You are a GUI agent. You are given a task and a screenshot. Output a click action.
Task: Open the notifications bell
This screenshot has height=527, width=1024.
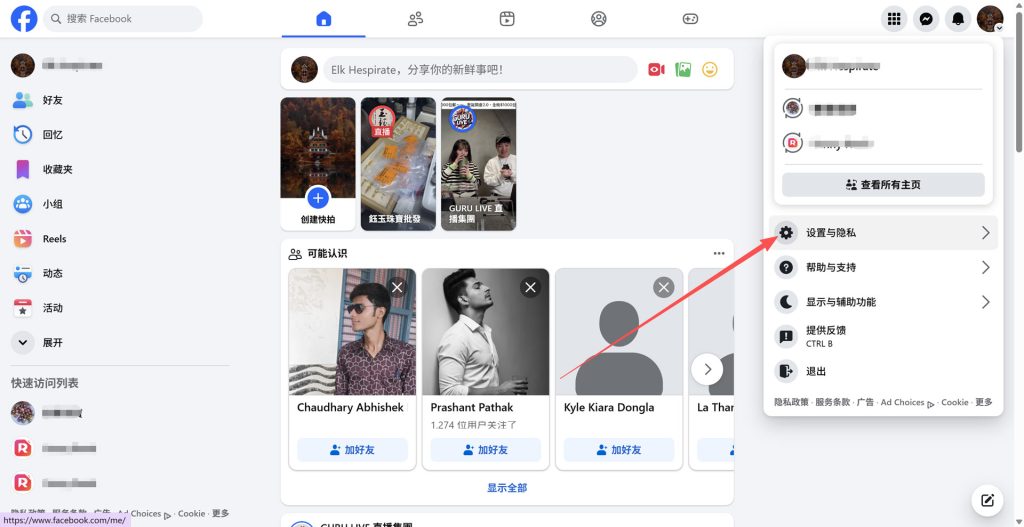[958, 19]
